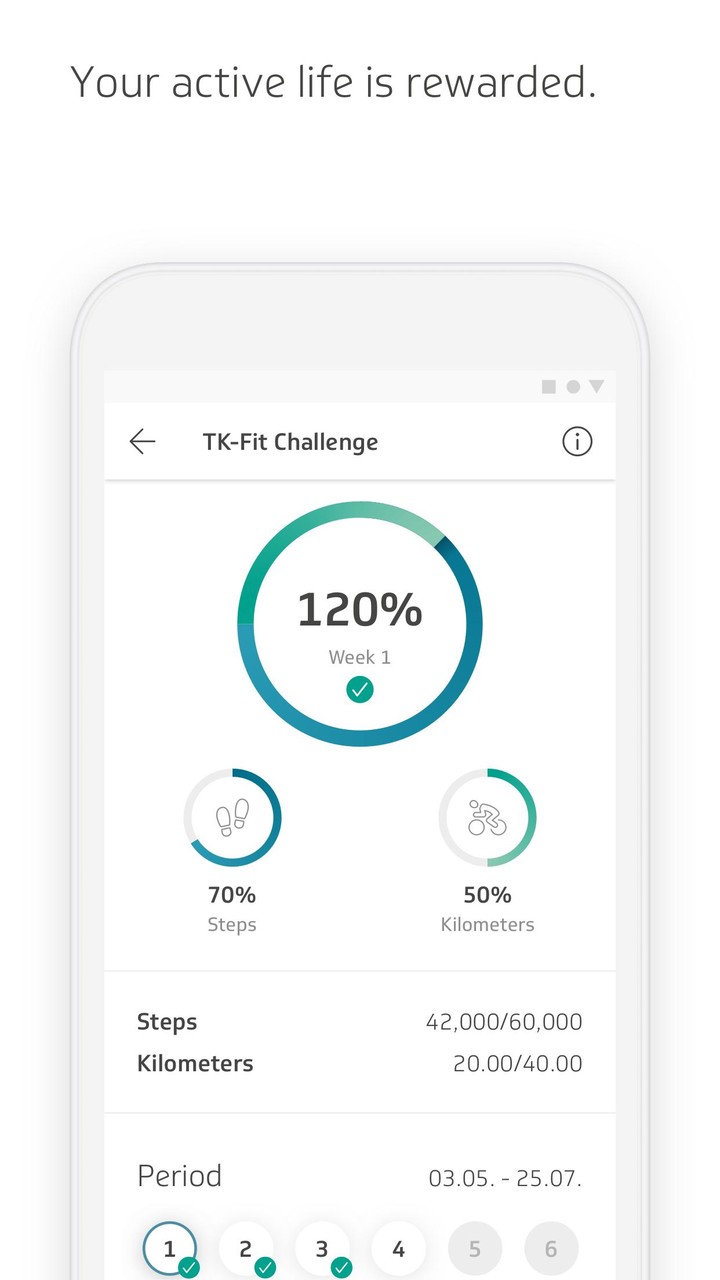Image resolution: width=720 pixels, height=1280 pixels.
Task: Open the info icon in the header
Action: point(577,441)
